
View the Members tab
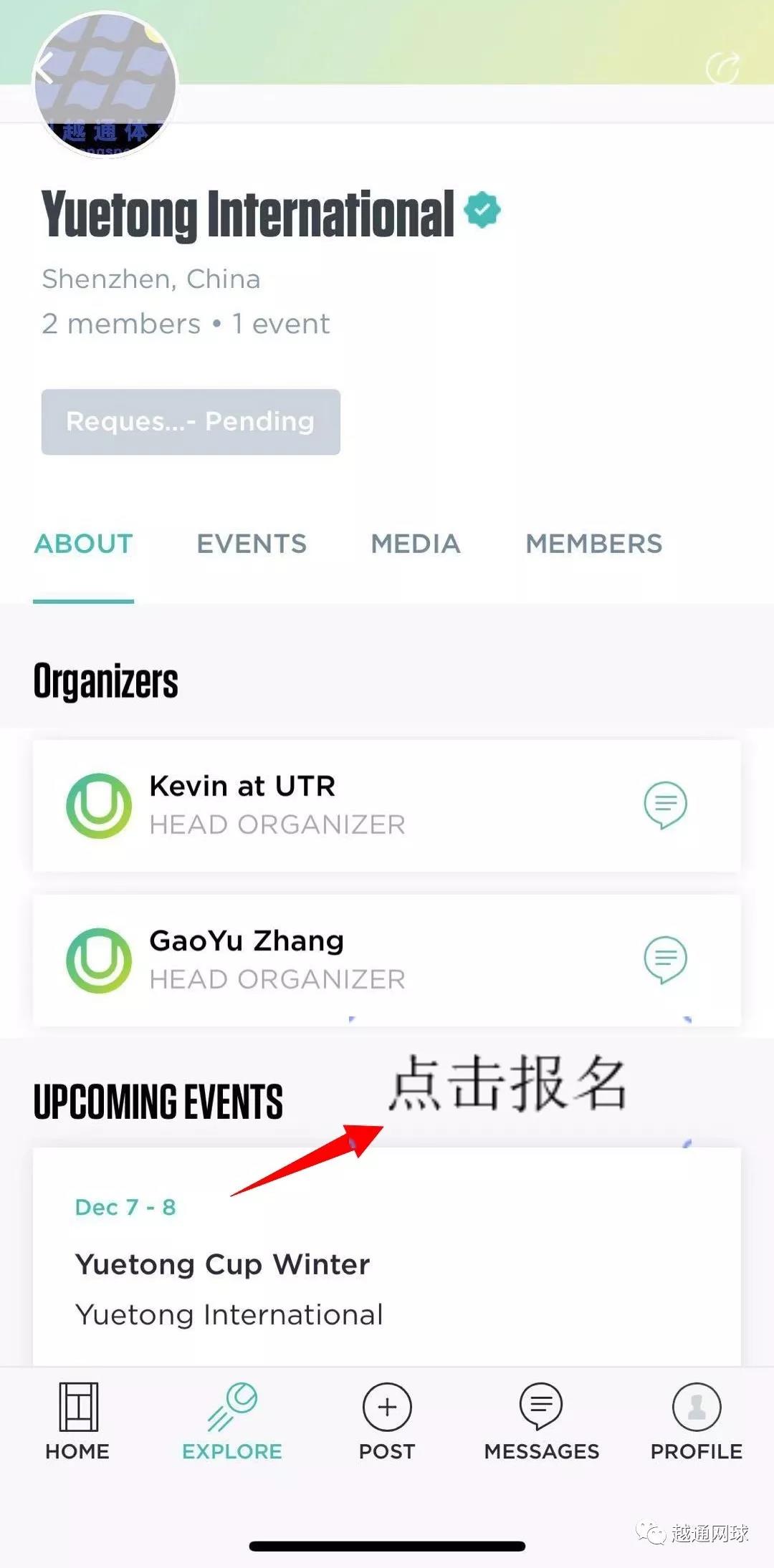click(x=594, y=544)
